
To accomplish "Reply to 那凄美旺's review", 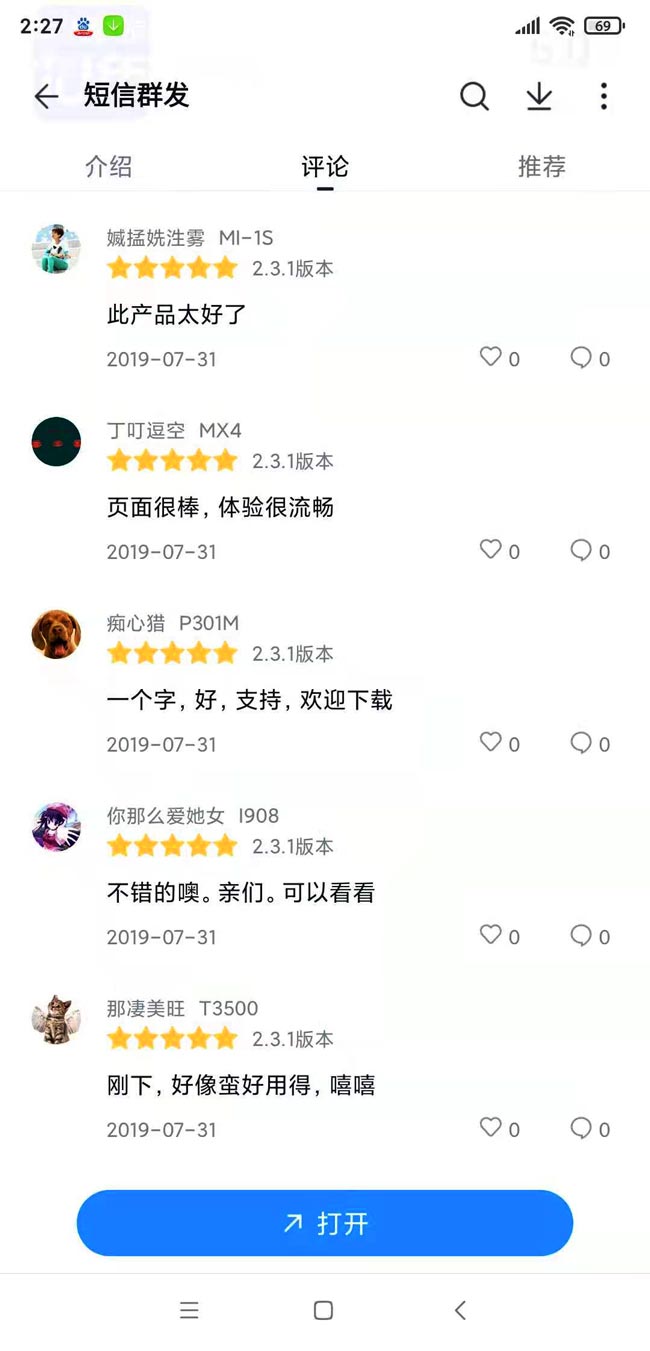I will coord(581,1128).
